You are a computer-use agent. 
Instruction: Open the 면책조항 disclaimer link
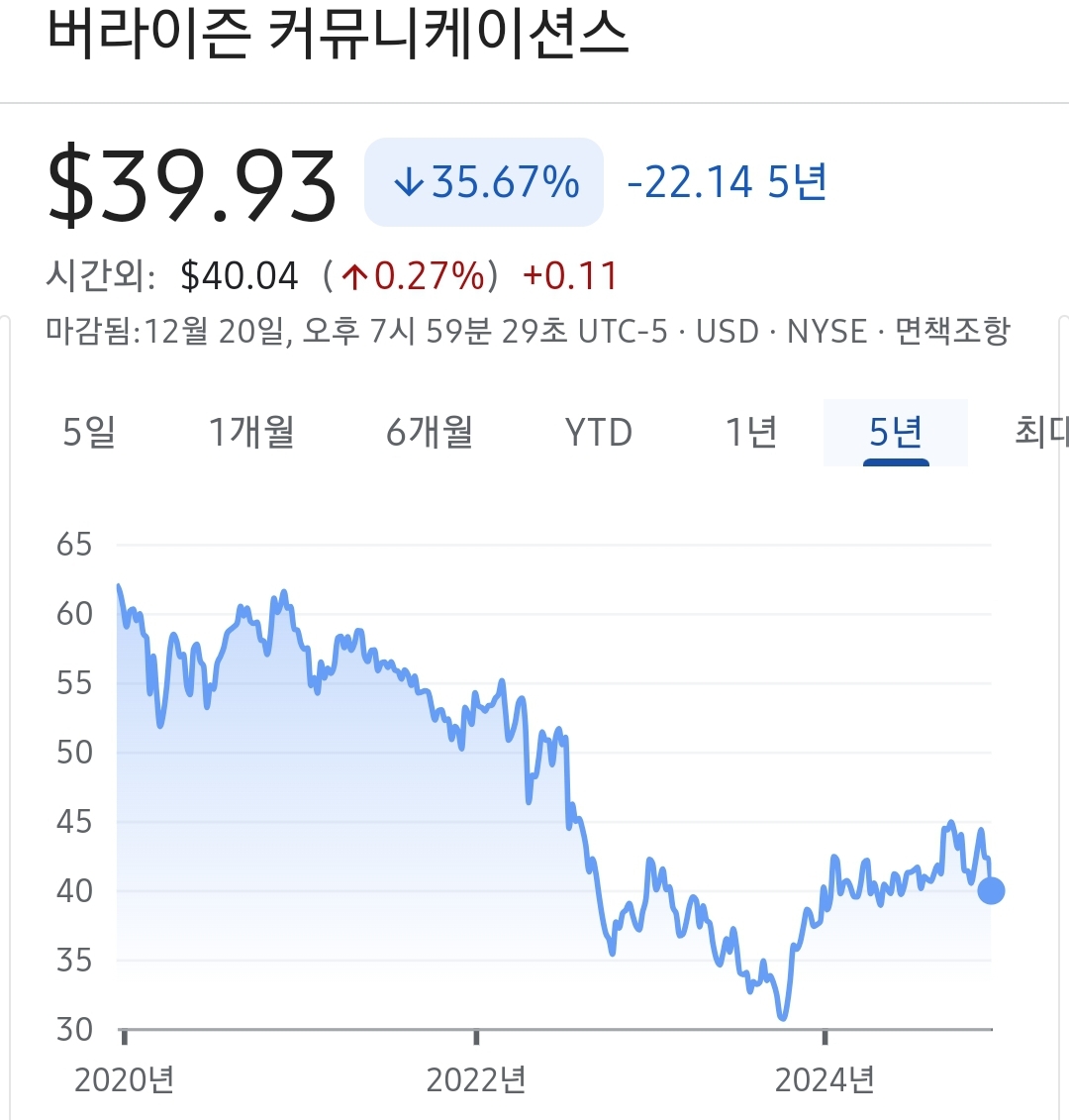(952, 331)
